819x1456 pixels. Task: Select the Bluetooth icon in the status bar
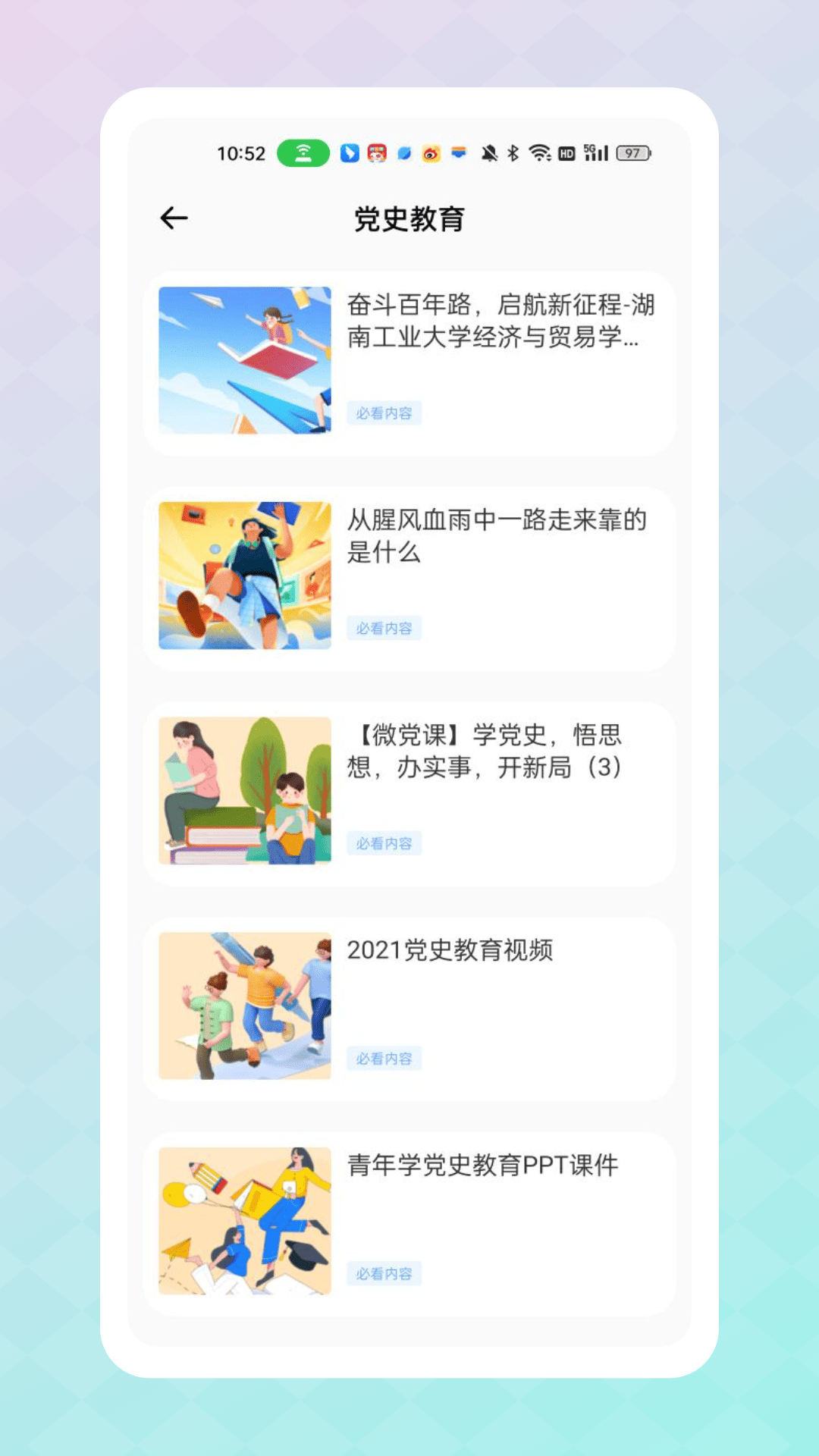[513, 152]
